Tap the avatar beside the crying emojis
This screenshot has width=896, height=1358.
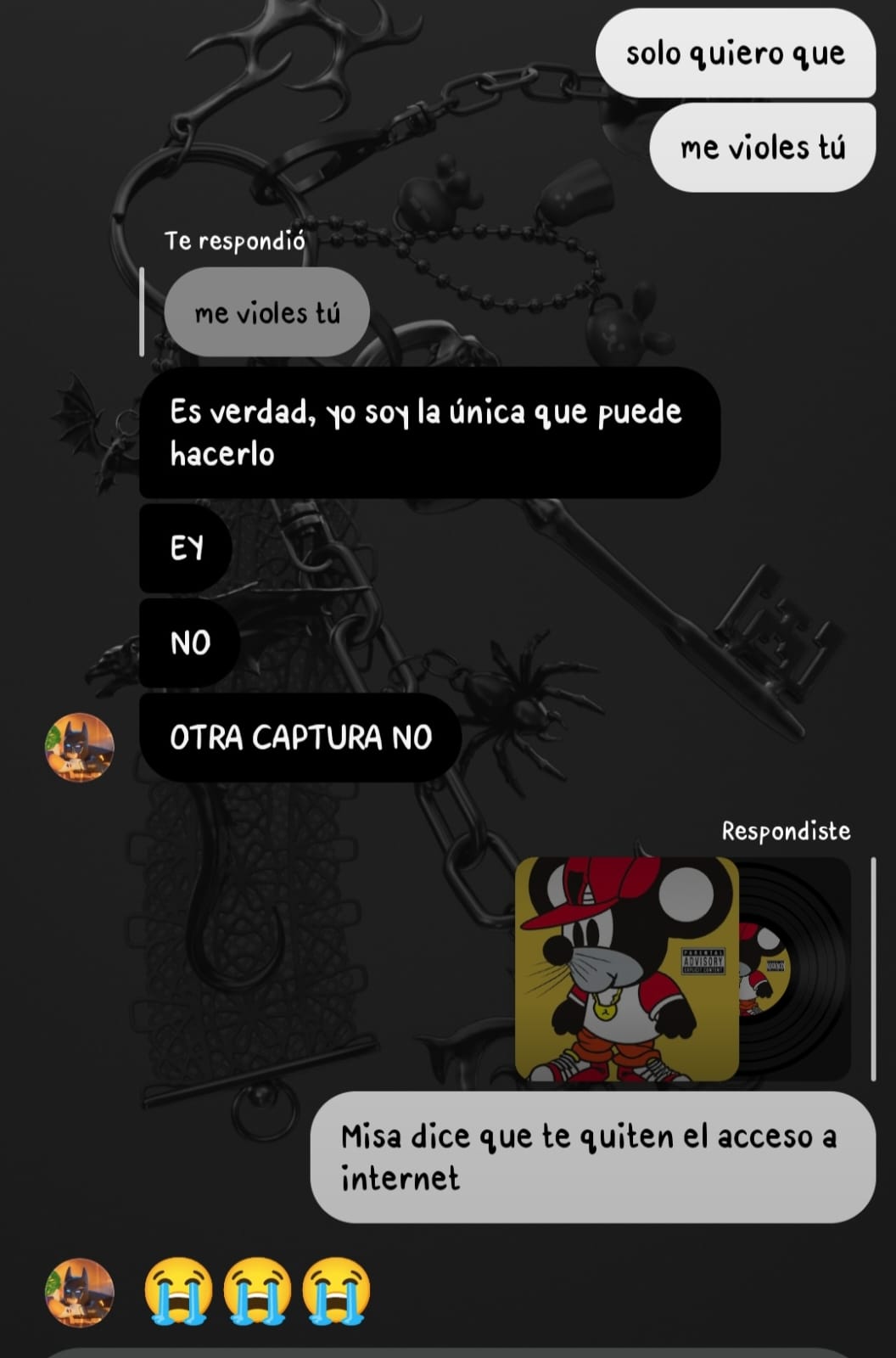tap(79, 1292)
